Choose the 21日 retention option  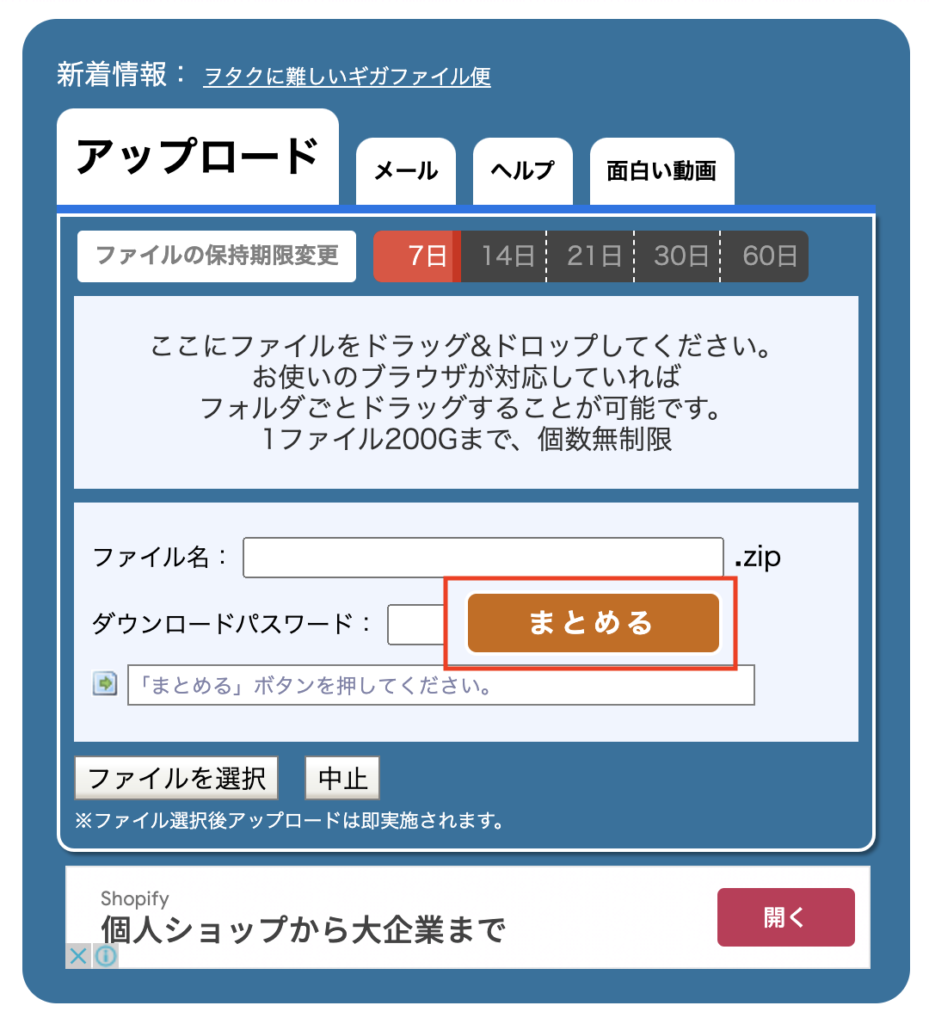coord(591,256)
